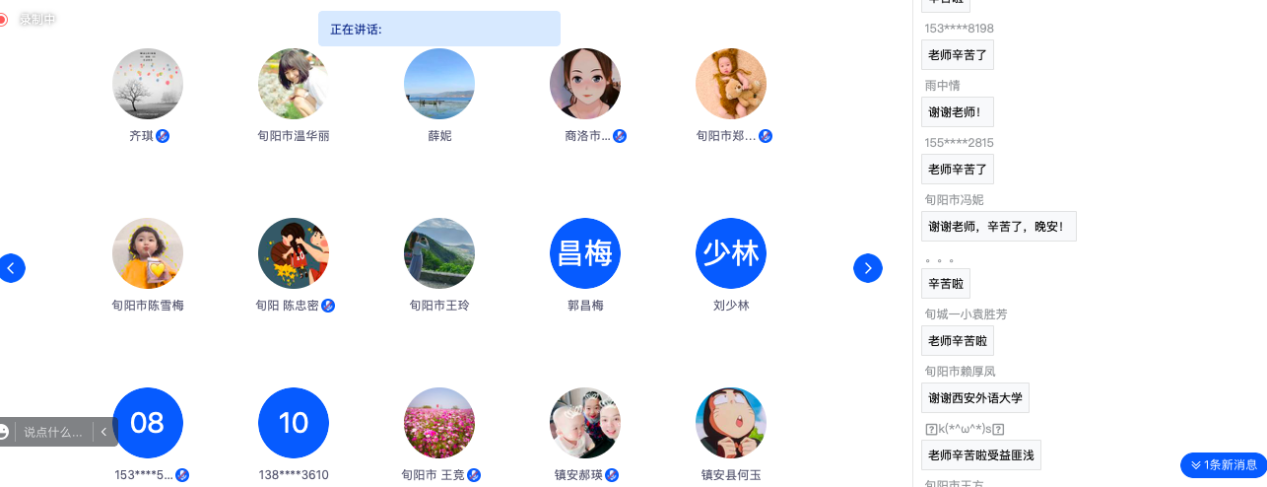Tap the 说点什么 chat input field
The image size is (1267, 487).
(53, 432)
